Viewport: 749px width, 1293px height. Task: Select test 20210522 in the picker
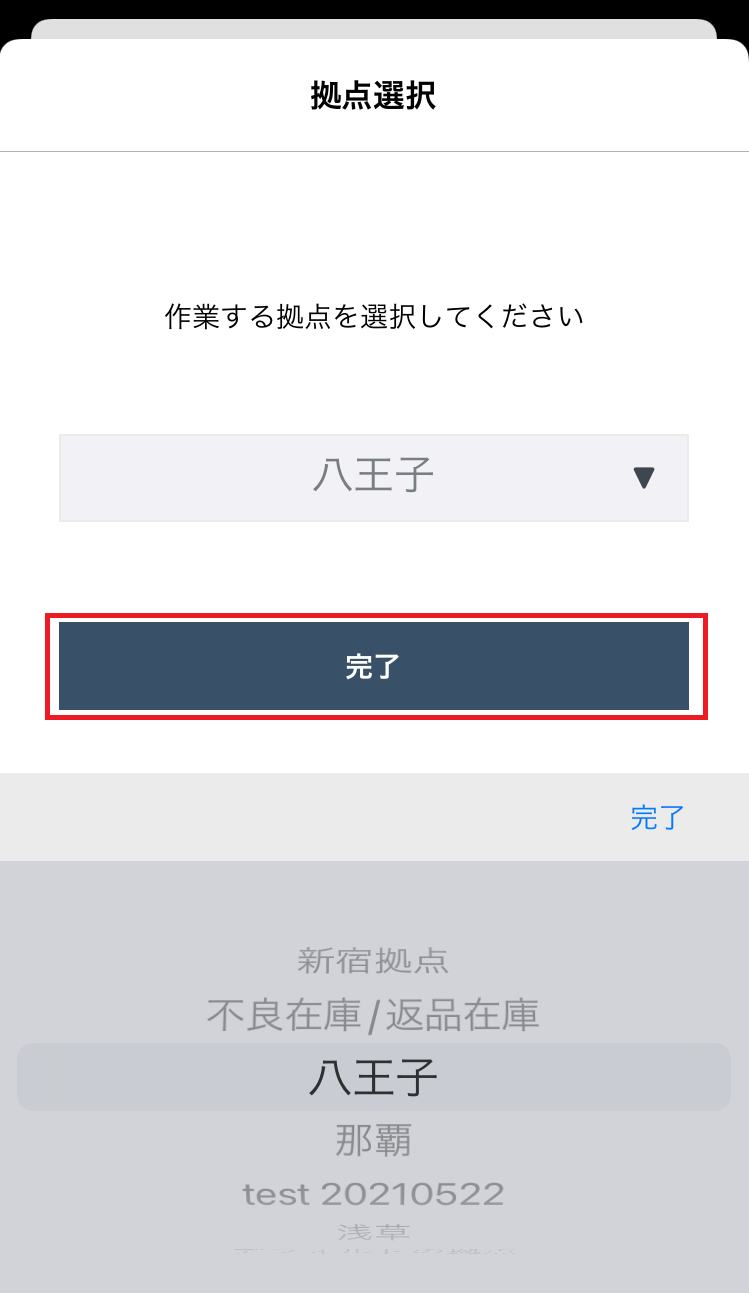373,1193
